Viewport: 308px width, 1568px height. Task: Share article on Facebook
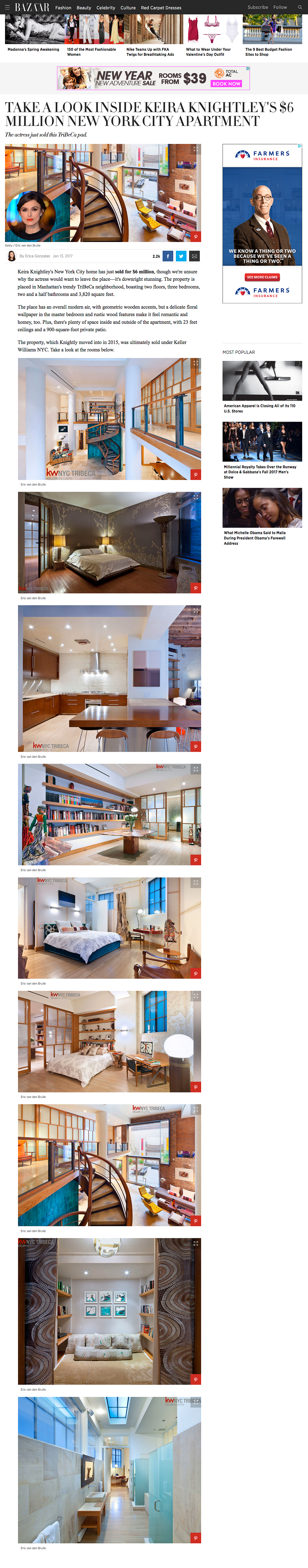(x=168, y=256)
